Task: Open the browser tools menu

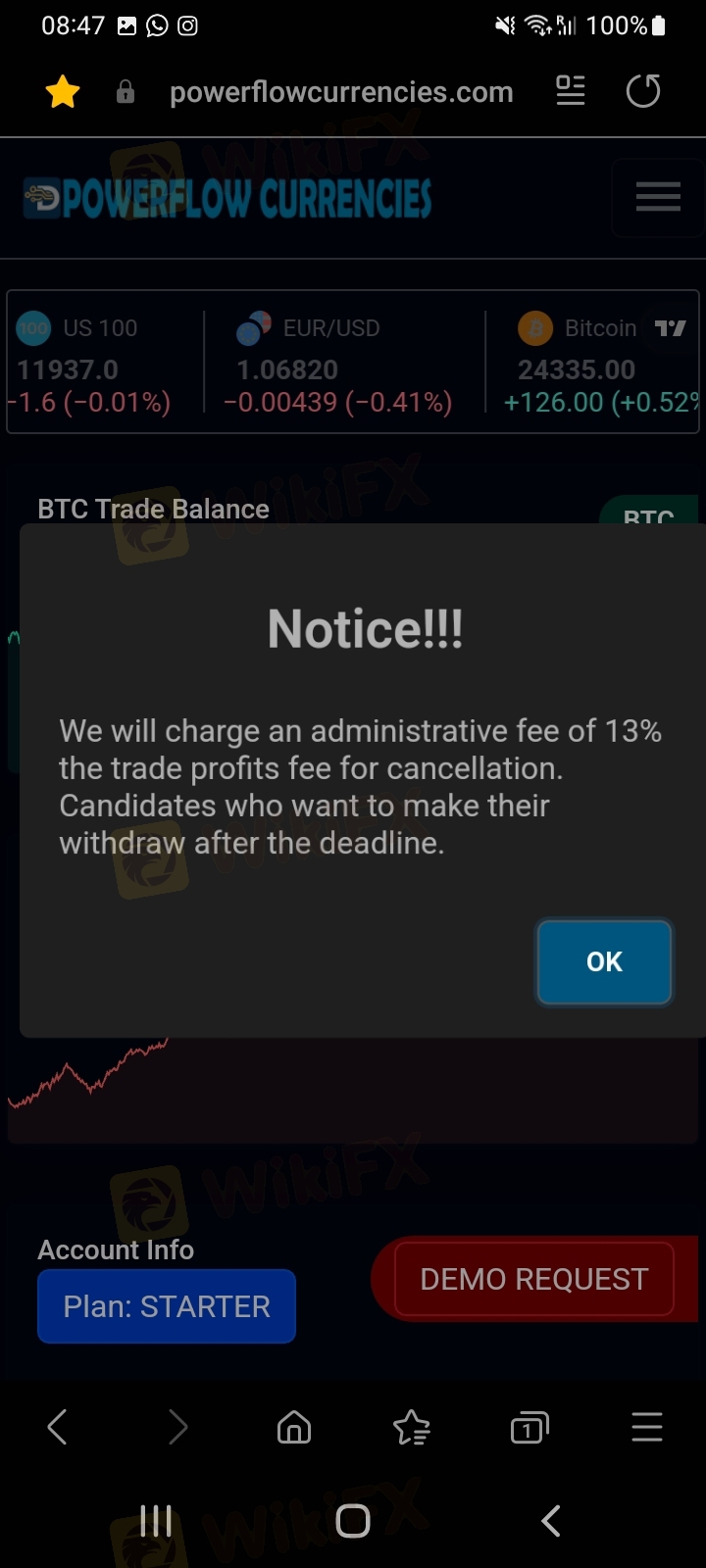Action: tap(647, 1428)
